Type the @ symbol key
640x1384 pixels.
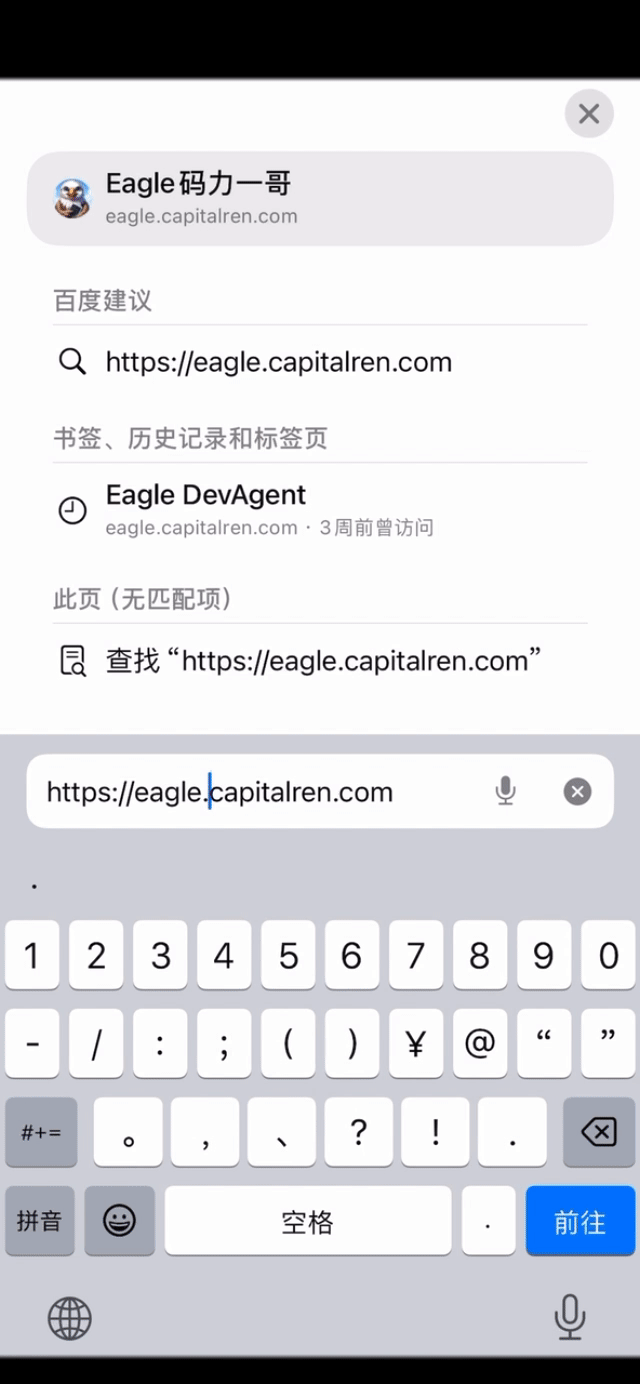coord(480,1044)
